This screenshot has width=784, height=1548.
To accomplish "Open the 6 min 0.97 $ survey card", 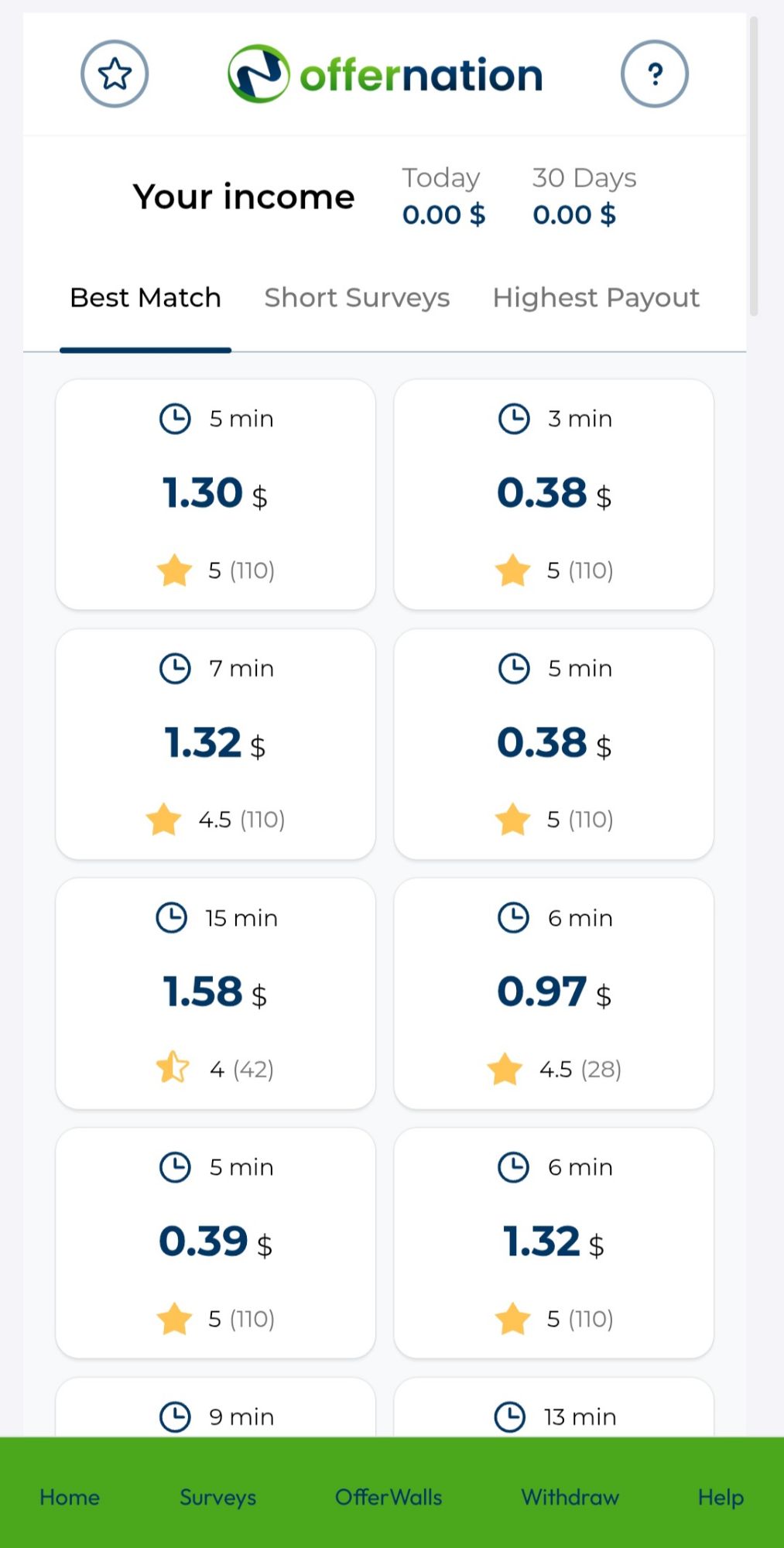I will (x=554, y=993).
